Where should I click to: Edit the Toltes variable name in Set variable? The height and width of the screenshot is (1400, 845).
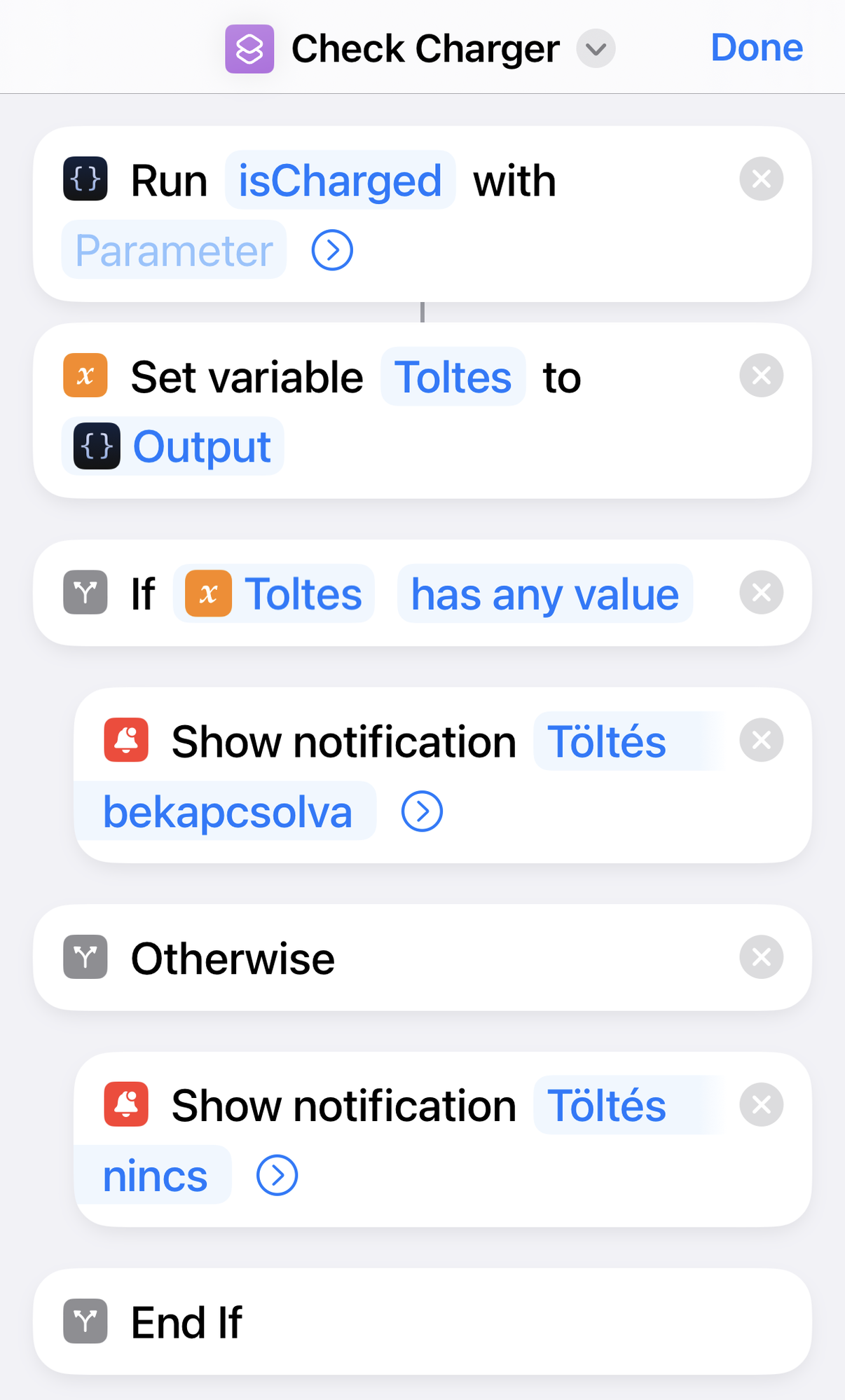pos(453,377)
